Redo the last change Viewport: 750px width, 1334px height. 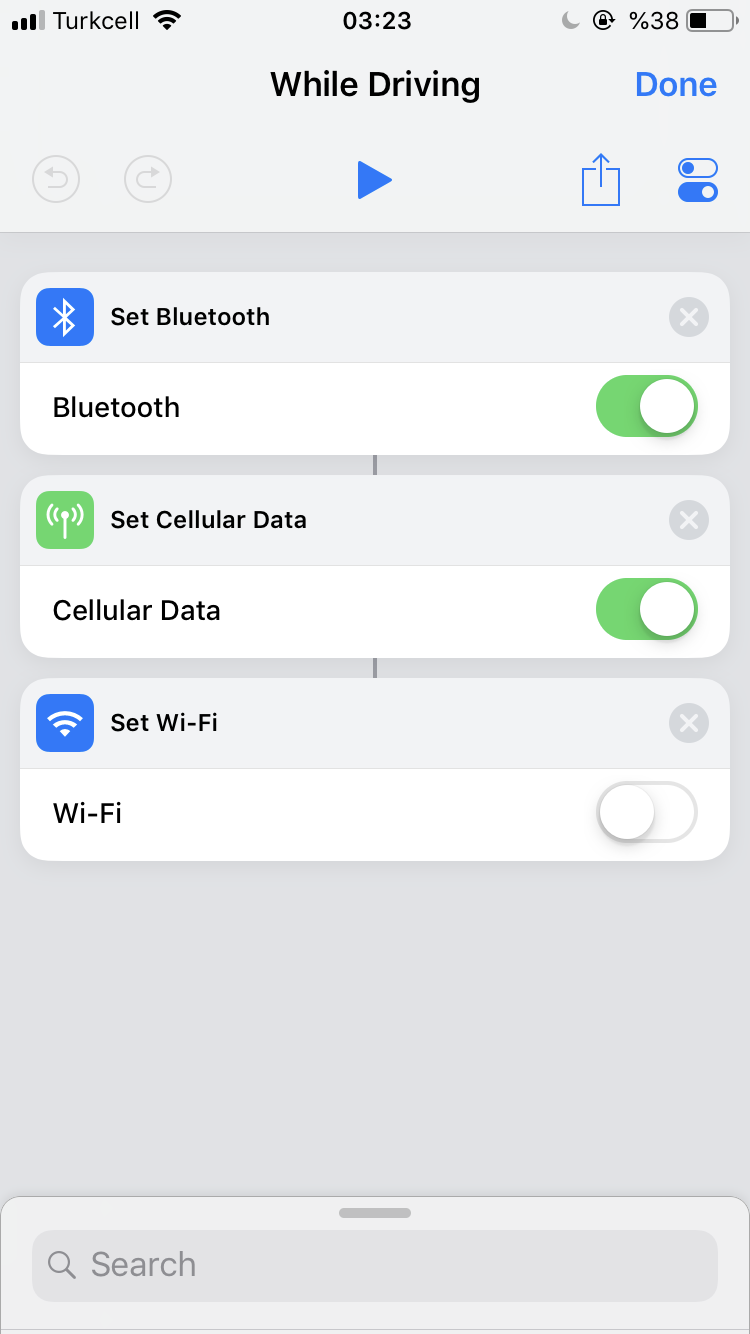pos(148,180)
